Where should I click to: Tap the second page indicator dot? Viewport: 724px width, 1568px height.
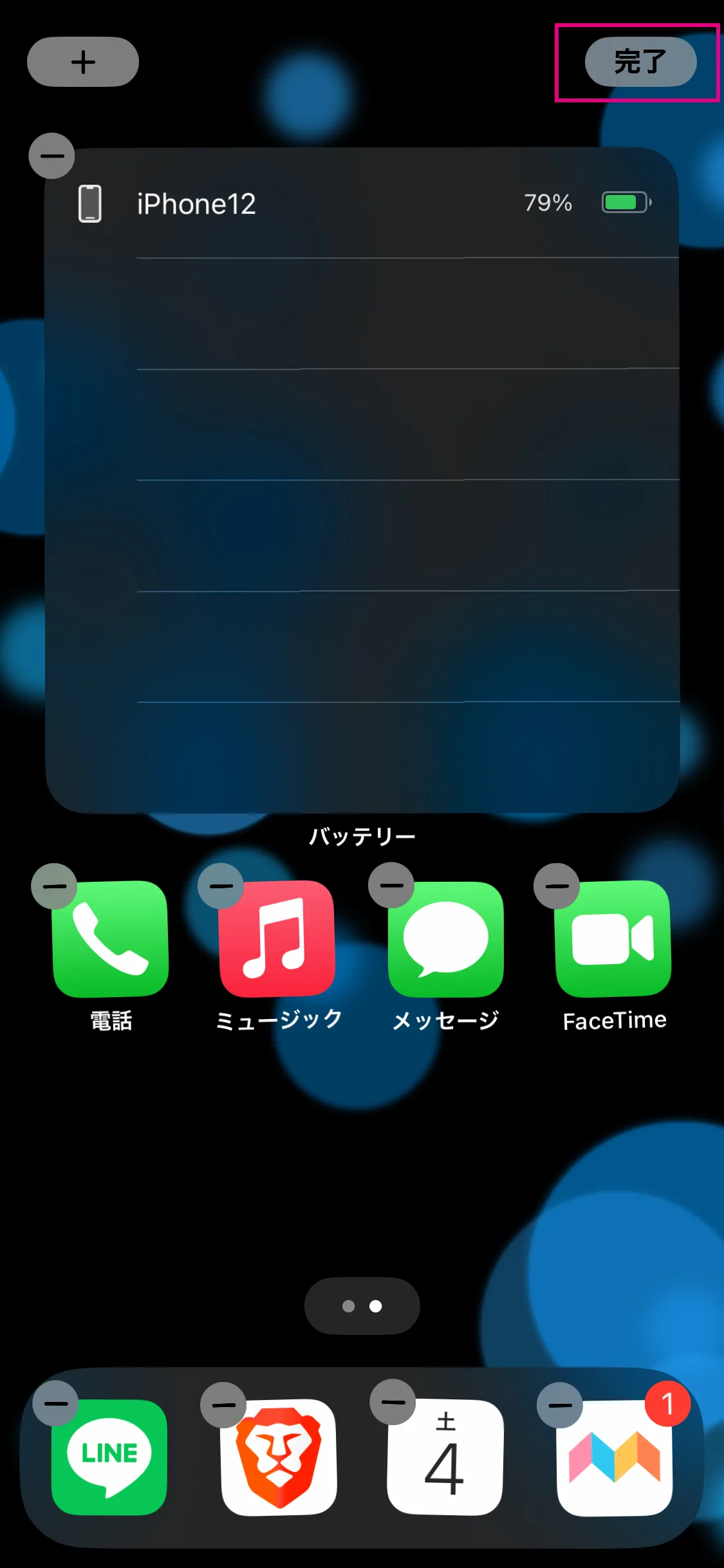(x=376, y=1305)
